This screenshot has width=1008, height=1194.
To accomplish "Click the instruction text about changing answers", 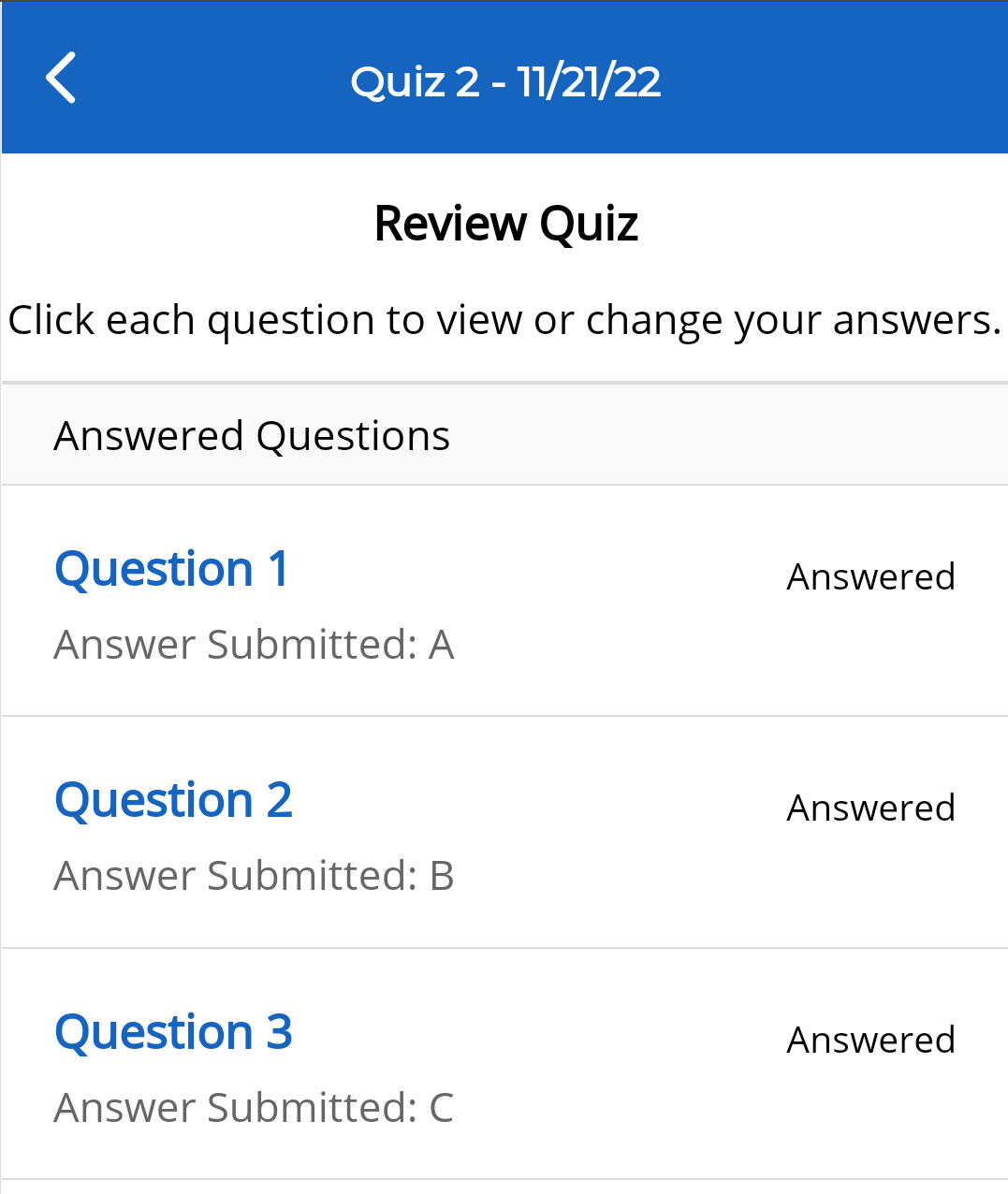I will 504,319.
